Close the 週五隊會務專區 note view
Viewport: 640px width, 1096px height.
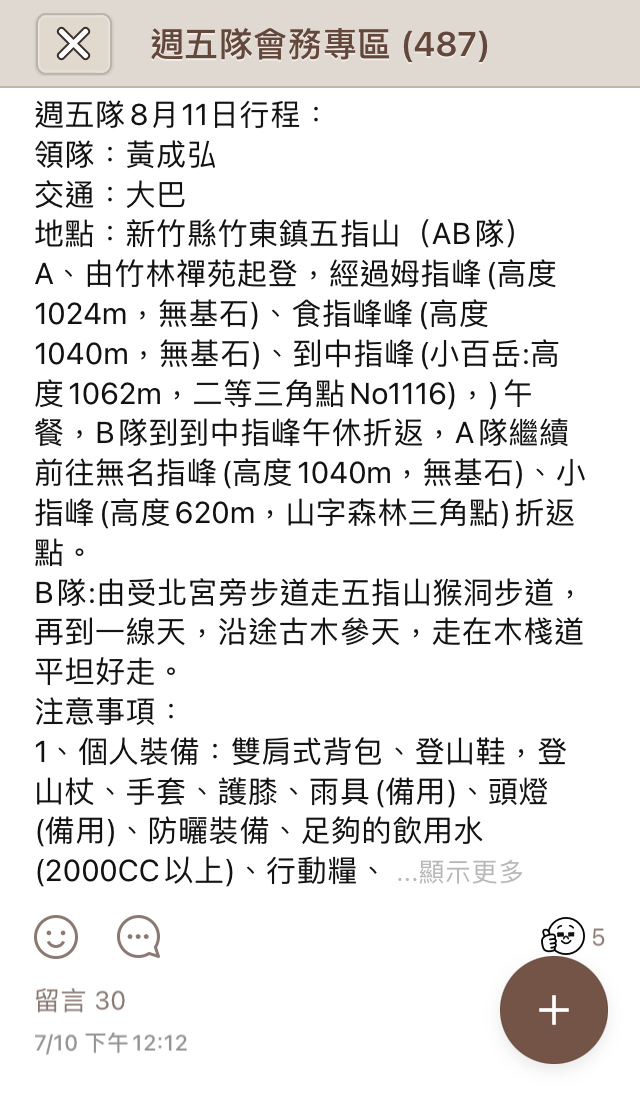pos(73,44)
